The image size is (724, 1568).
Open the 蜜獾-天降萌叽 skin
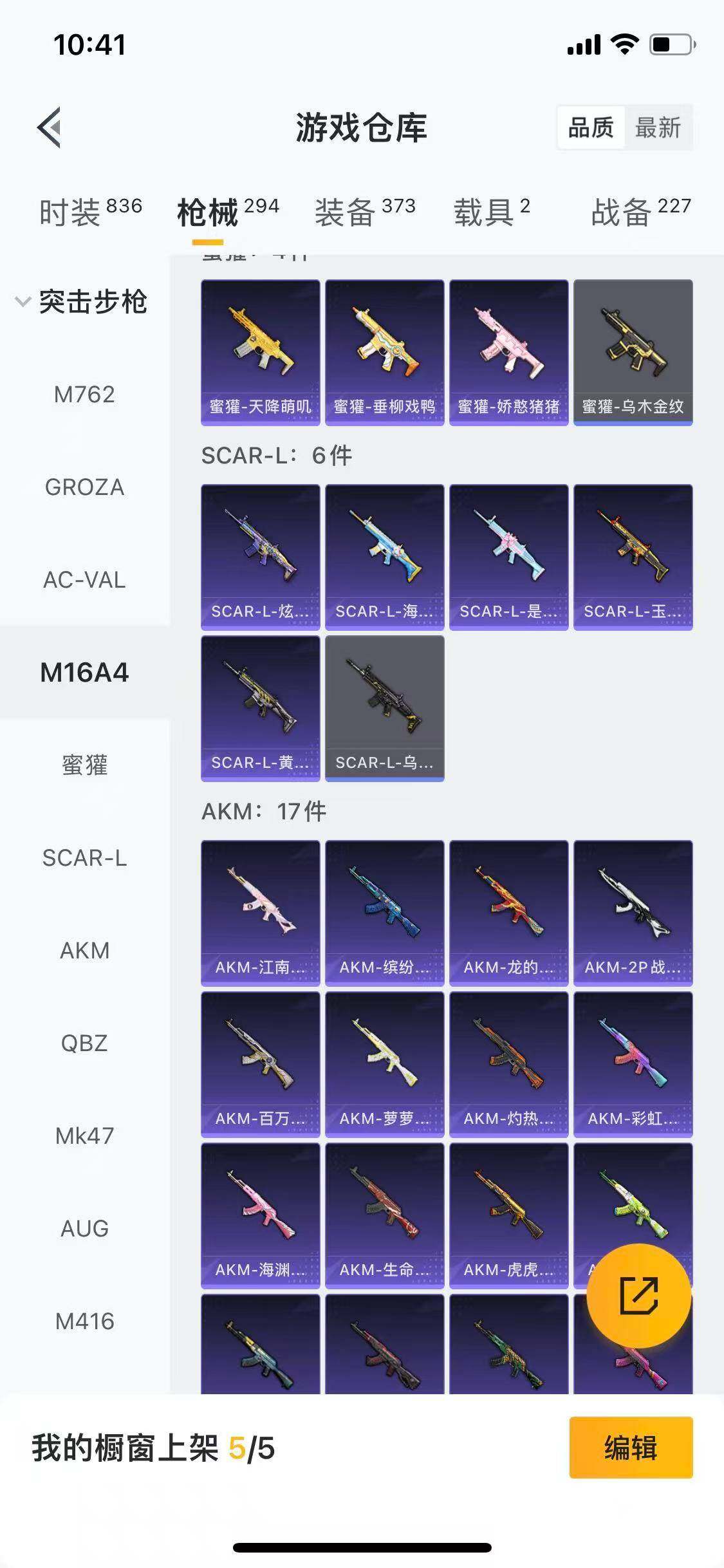click(260, 352)
